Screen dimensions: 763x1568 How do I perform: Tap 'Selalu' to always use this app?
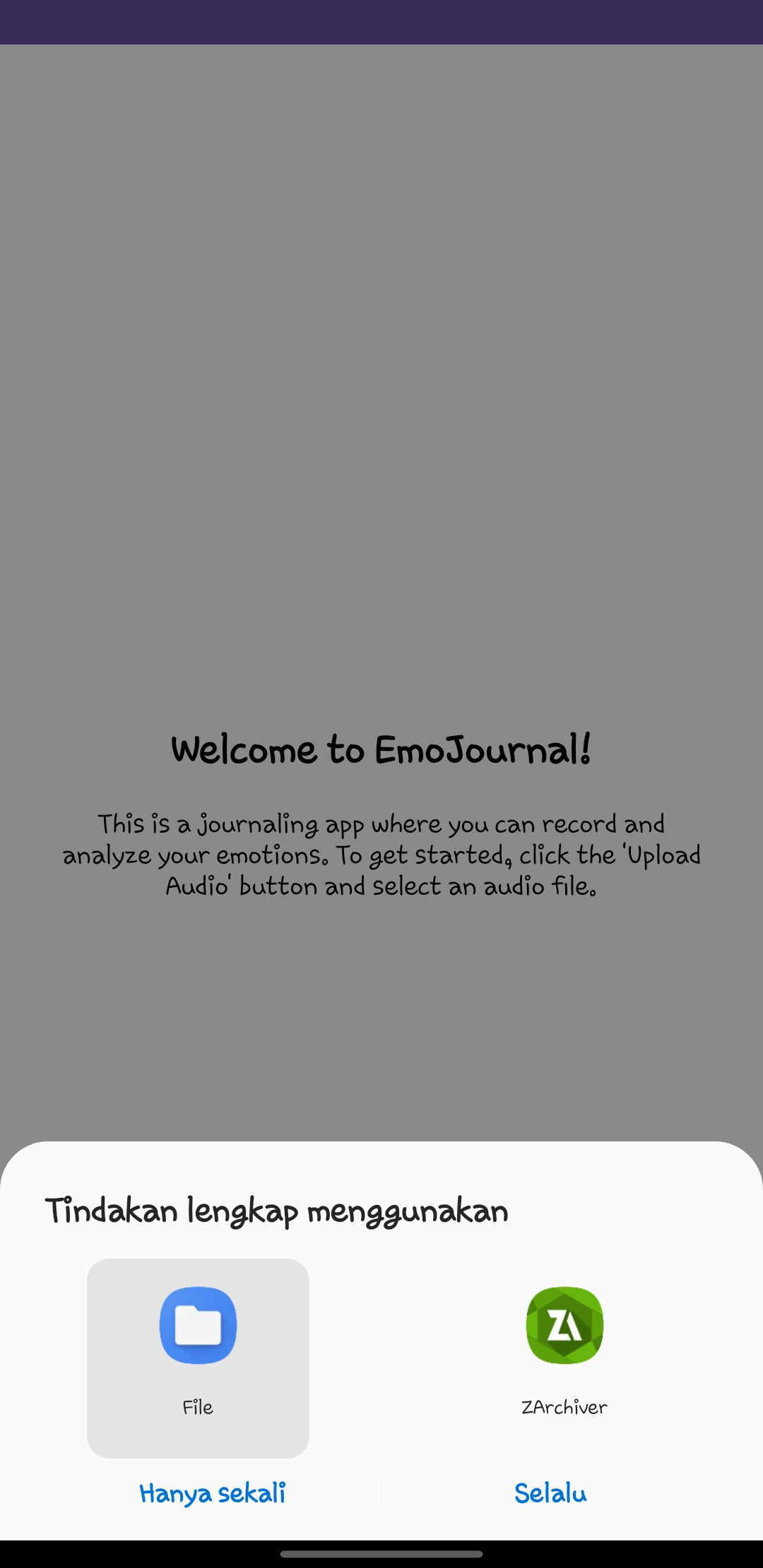(550, 1494)
